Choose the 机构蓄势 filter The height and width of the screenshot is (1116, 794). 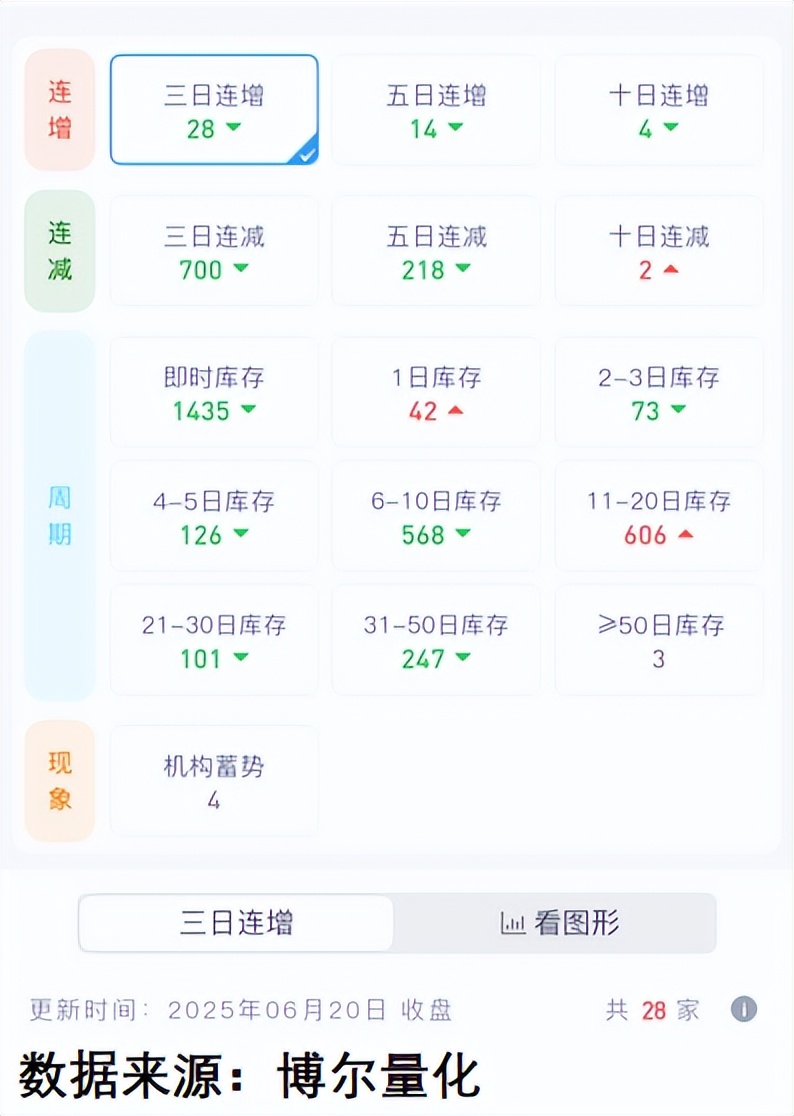click(214, 781)
